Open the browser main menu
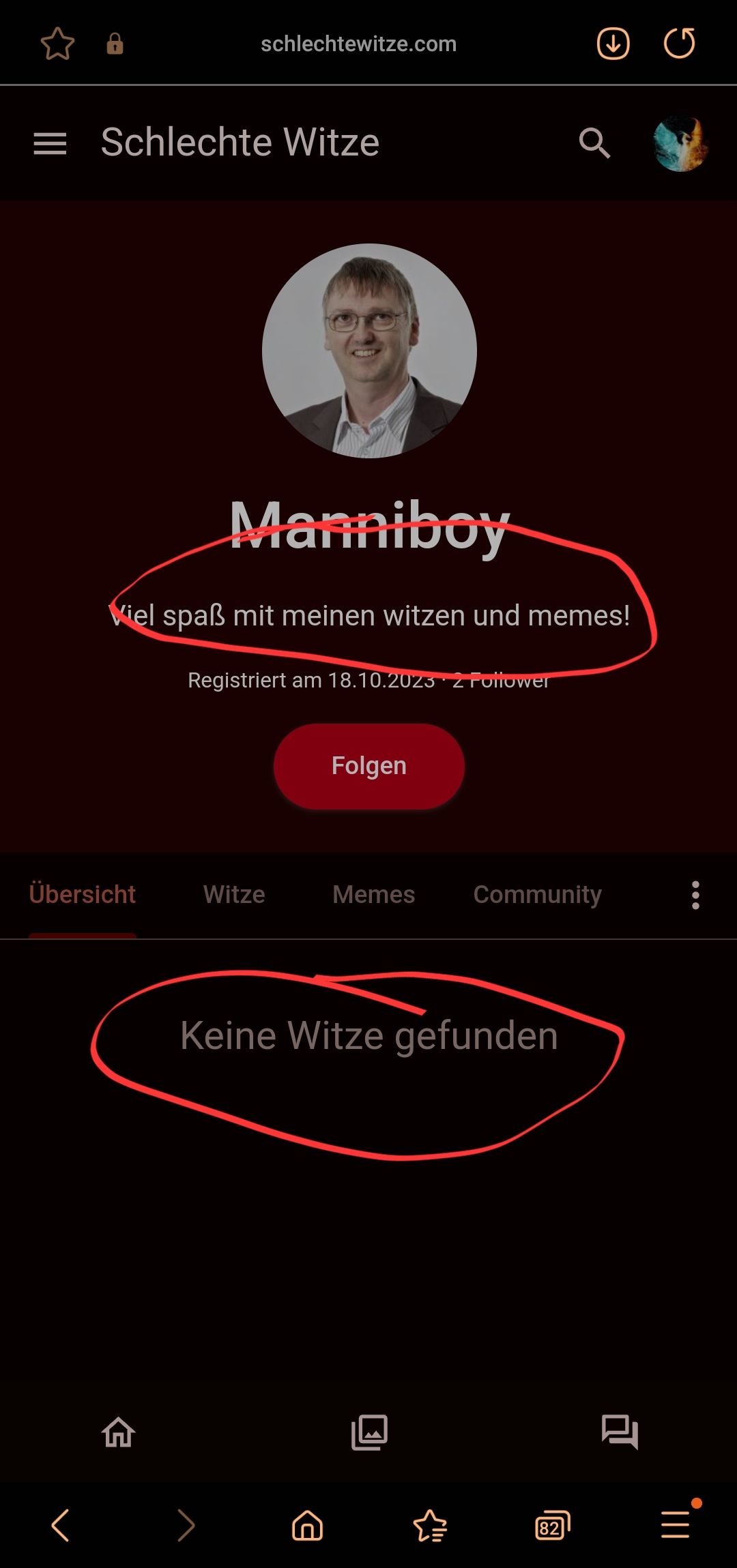The image size is (737, 1568). 676,1525
